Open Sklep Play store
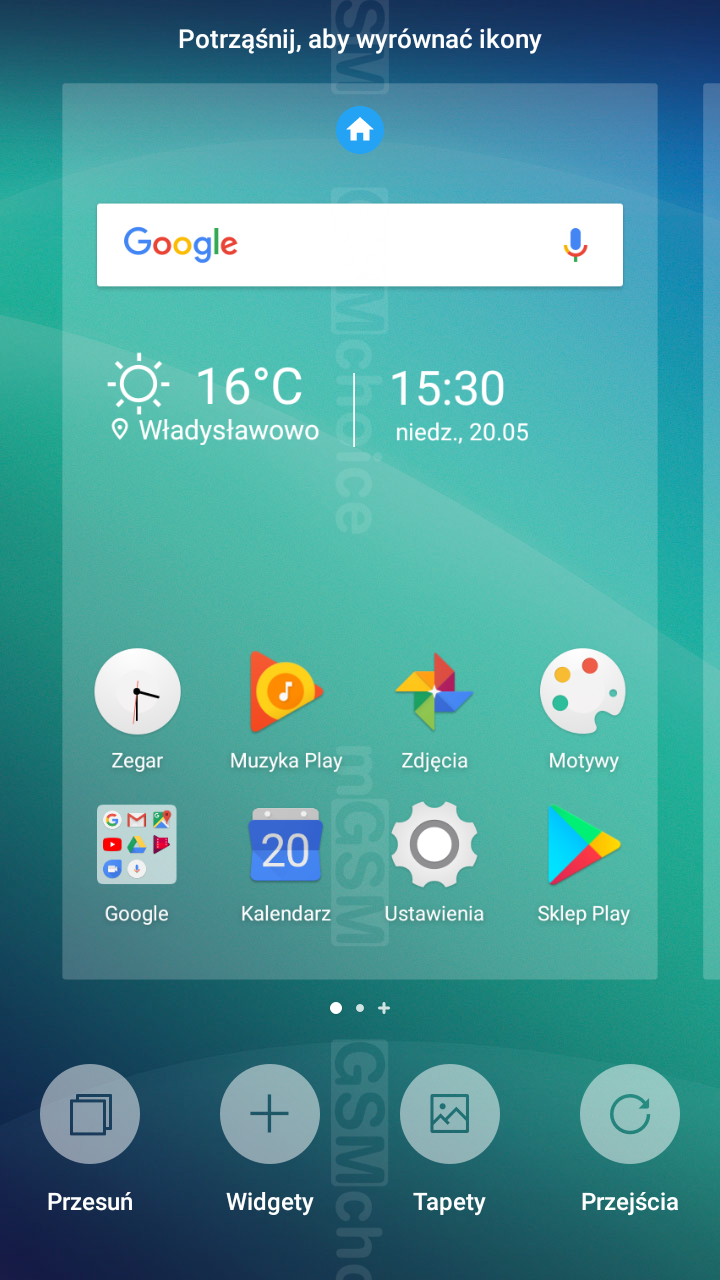Viewport: 720px width, 1280px height. tap(583, 845)
